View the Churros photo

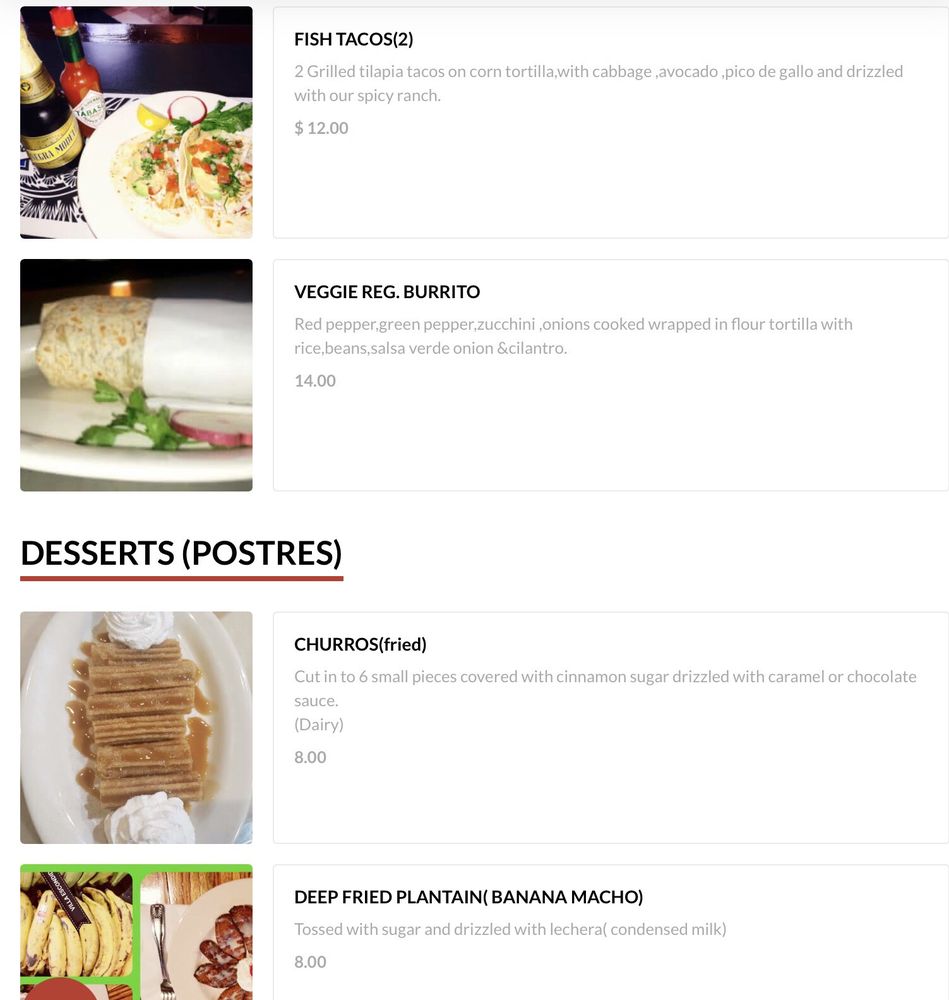tap(136, 728)
